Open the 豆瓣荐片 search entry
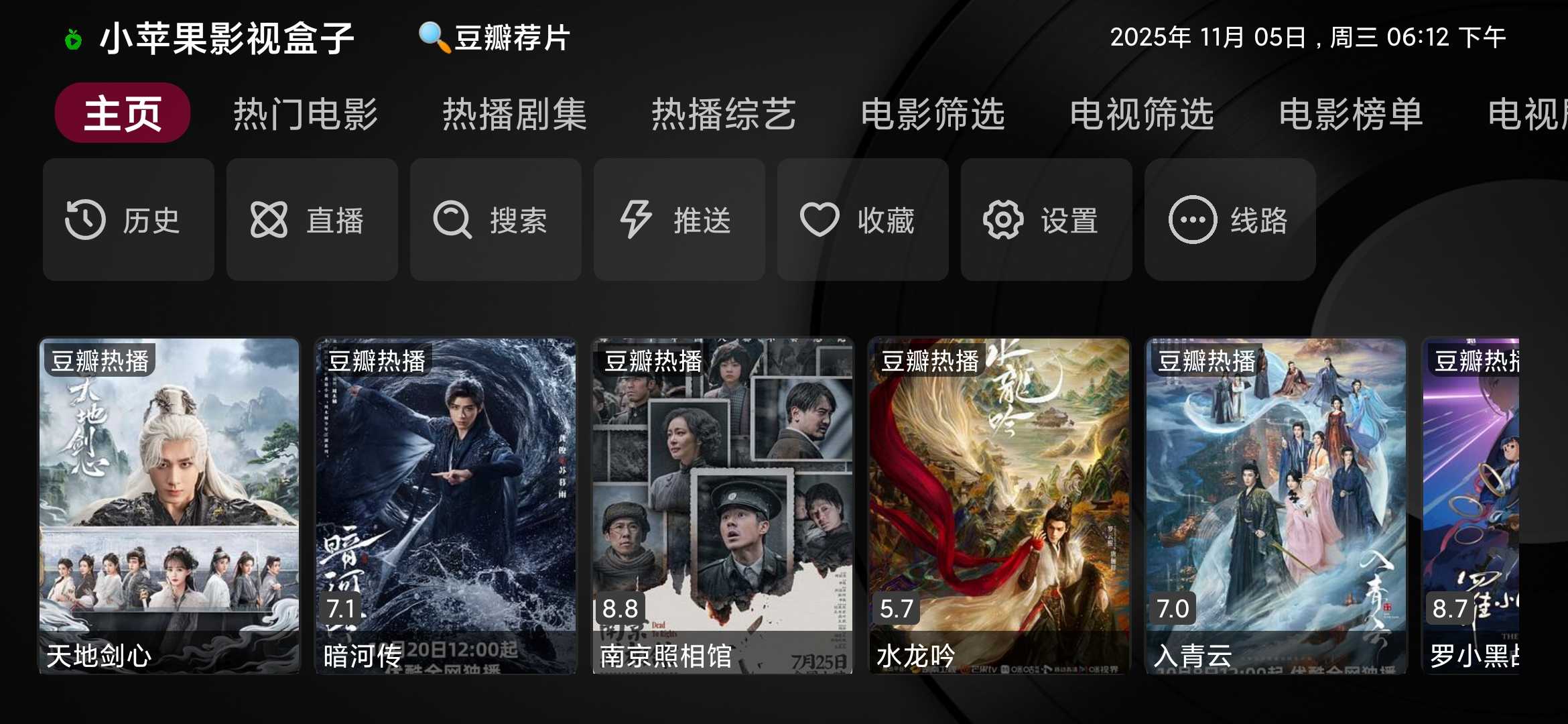1568x724 pixels. pyautogui.click(x=496, y=38)
